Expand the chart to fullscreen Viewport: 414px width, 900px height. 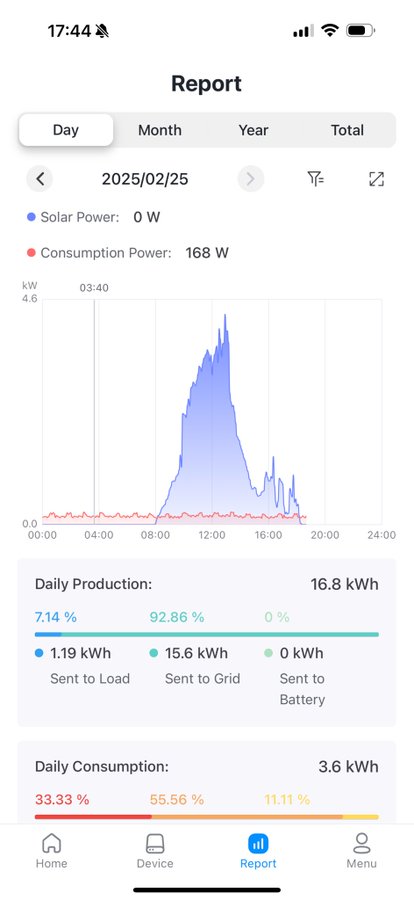pos(376,179)
